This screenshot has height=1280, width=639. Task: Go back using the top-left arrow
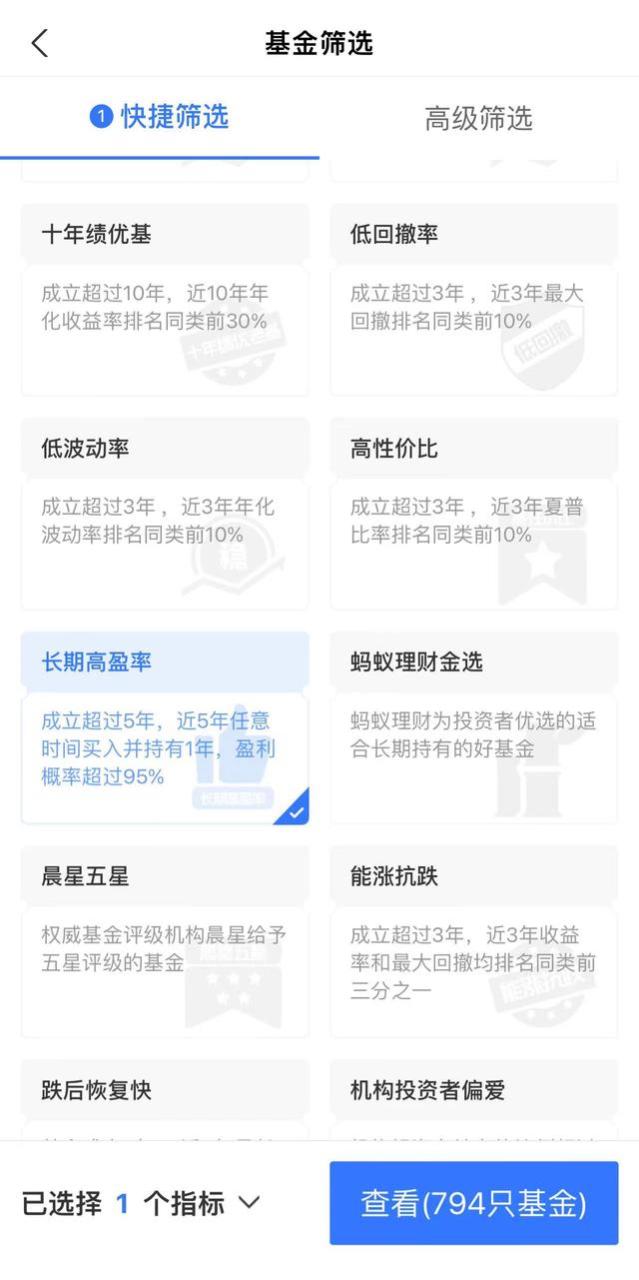pyautogui.click(x=40, y=44)
